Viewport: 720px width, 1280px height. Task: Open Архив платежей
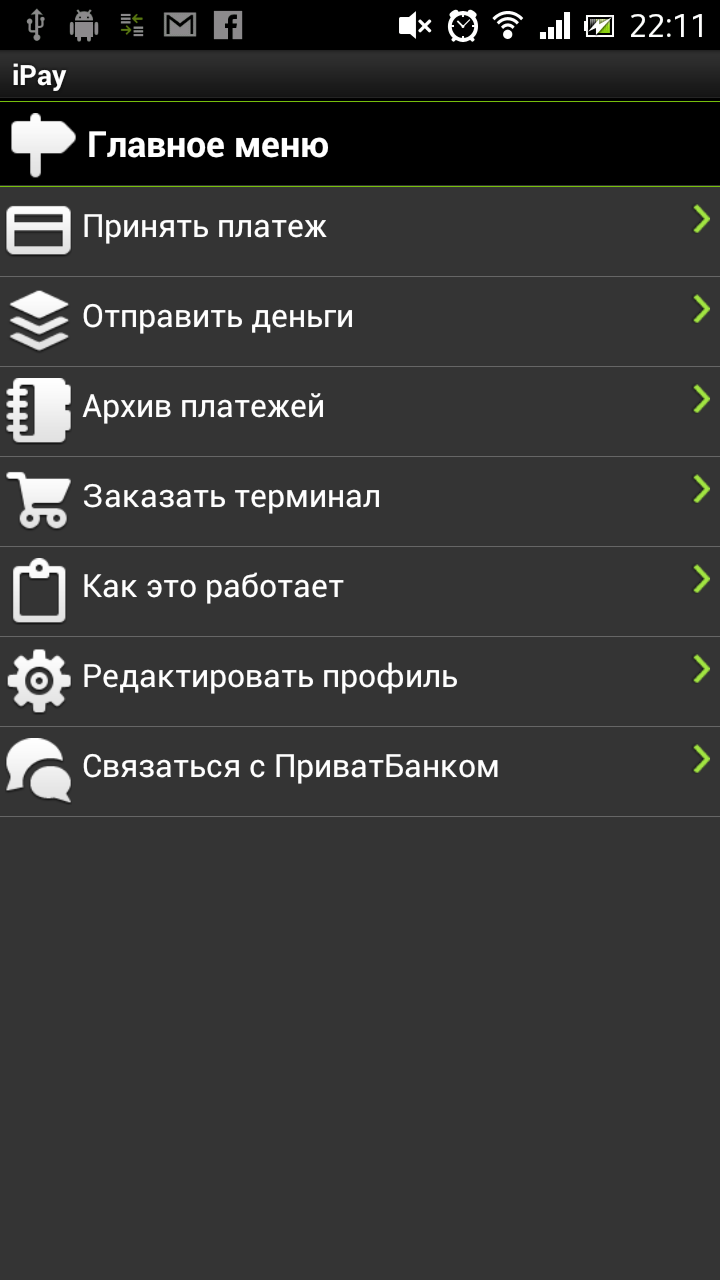point(360,412)
